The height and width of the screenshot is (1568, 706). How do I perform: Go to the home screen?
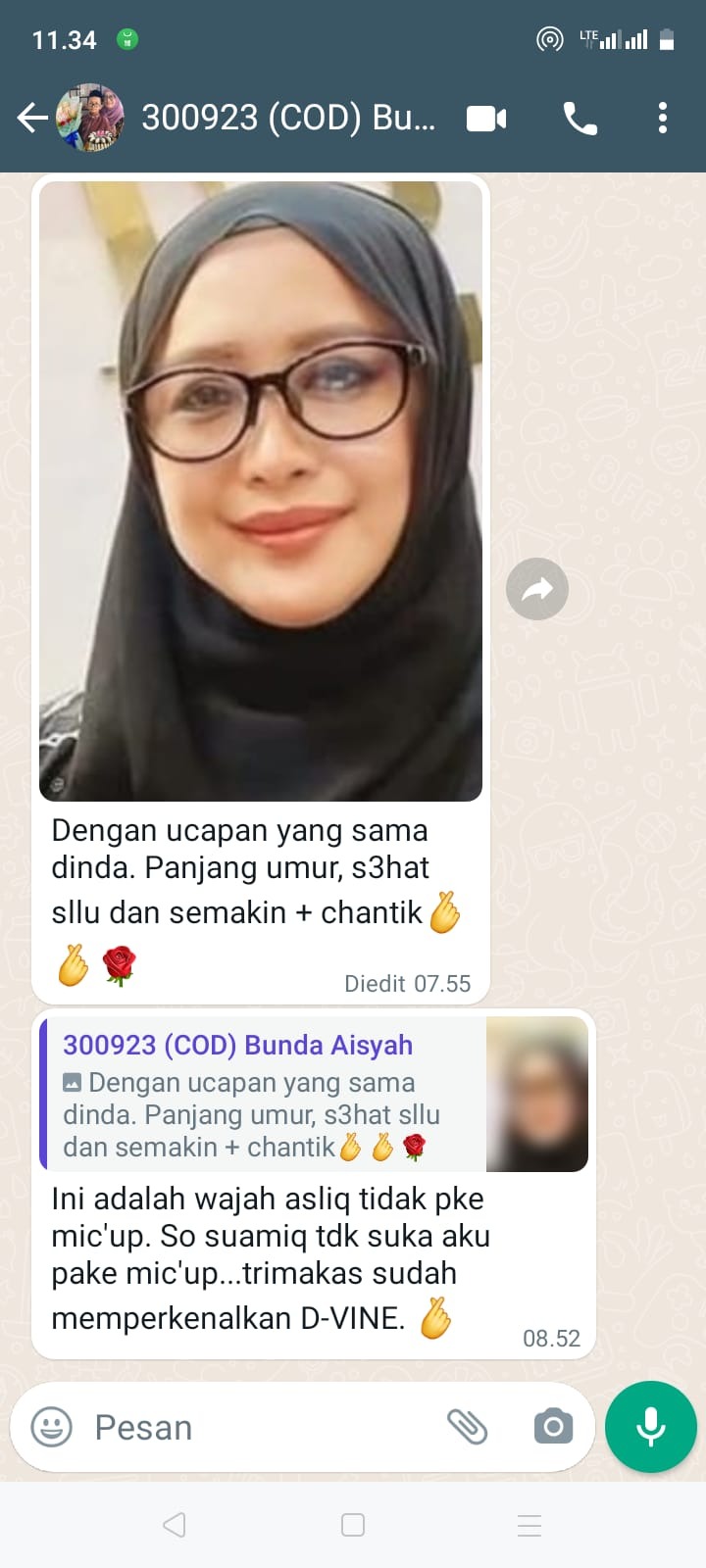pyautogui.click(x=353, y=1525)
